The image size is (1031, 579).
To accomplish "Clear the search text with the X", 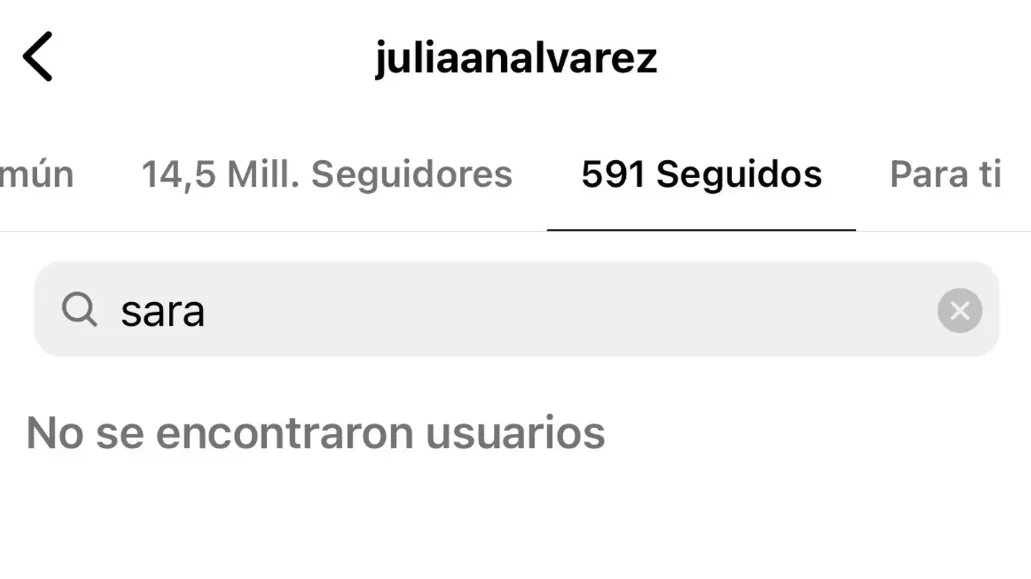I will pos(959,311).
